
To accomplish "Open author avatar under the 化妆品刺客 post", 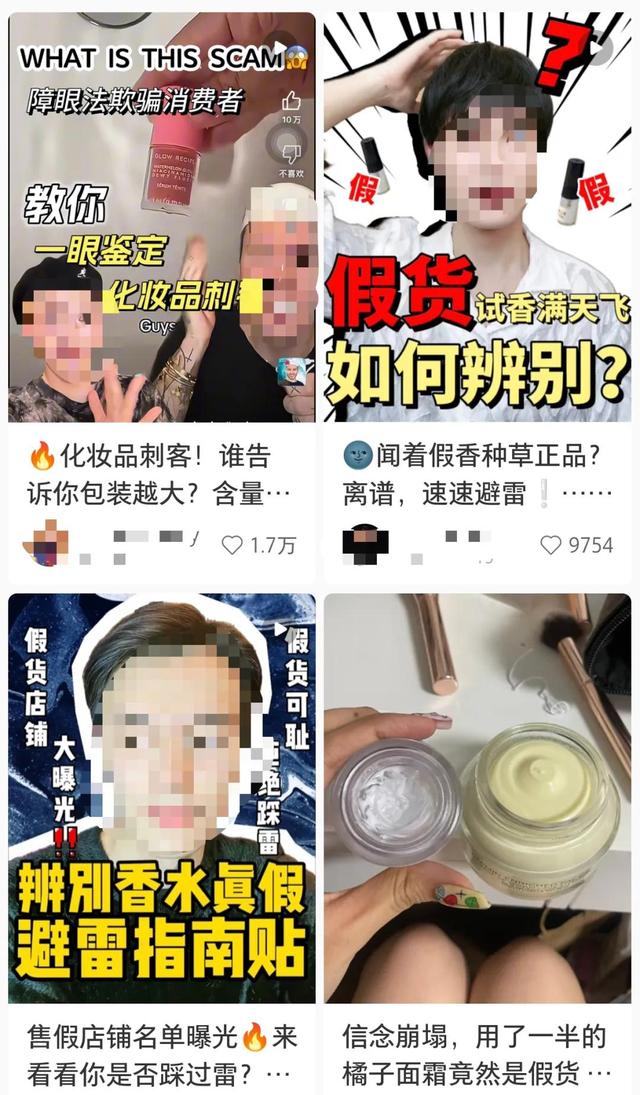I will click(45, 544).
